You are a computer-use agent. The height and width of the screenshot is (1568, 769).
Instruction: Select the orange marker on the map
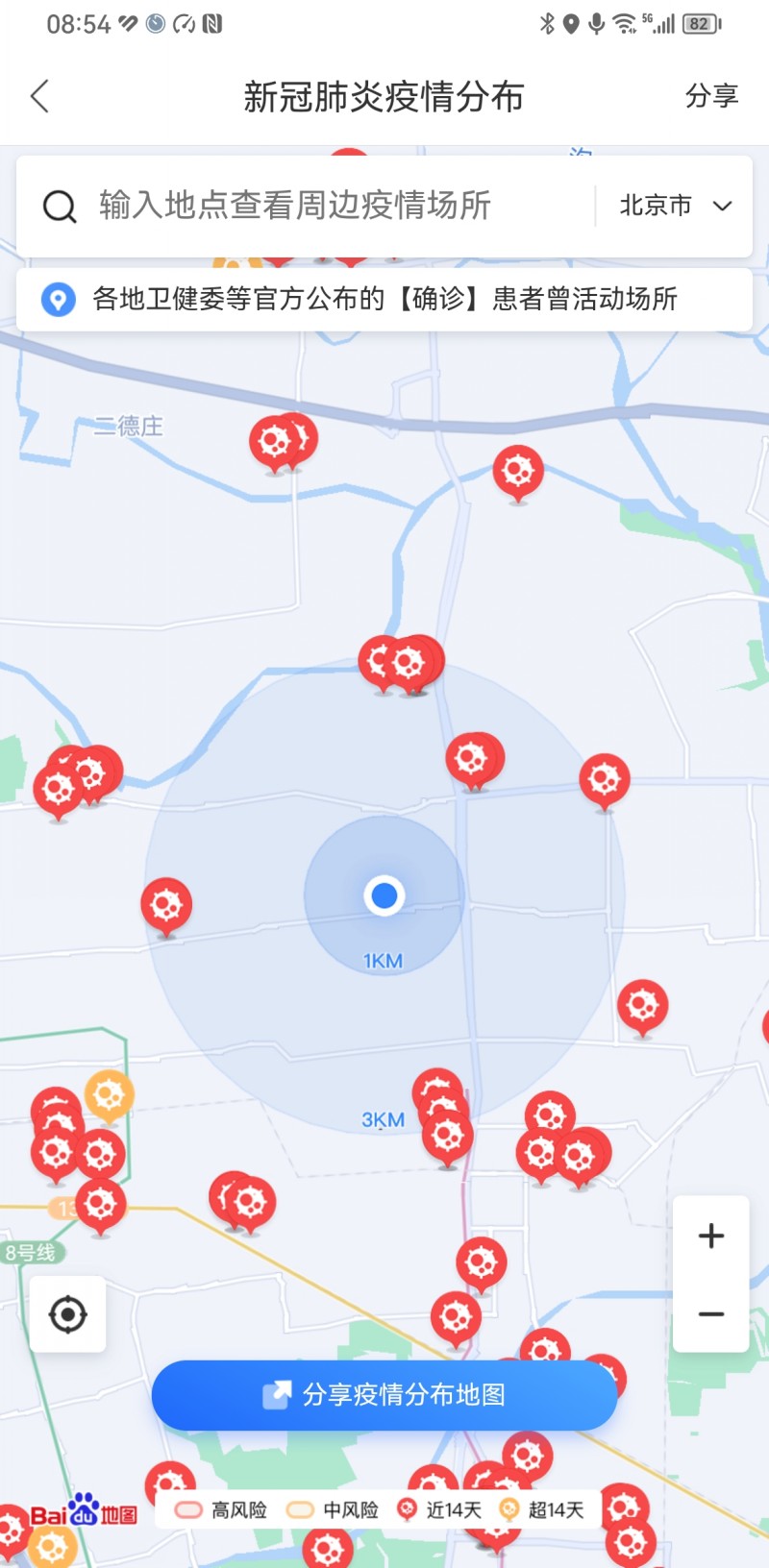point(109,1093)
